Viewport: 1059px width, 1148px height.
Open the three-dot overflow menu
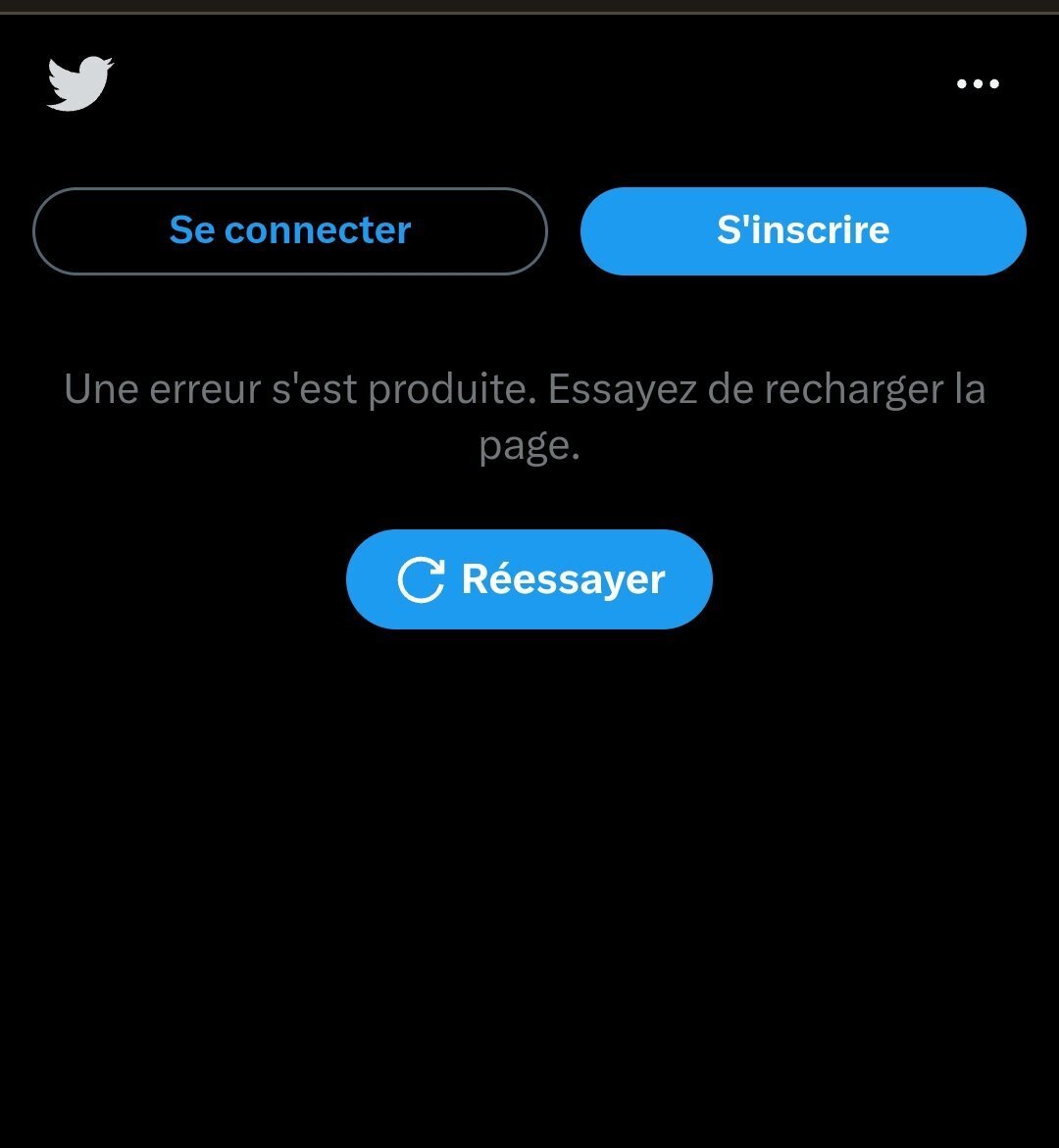click(x=978, y=84)
